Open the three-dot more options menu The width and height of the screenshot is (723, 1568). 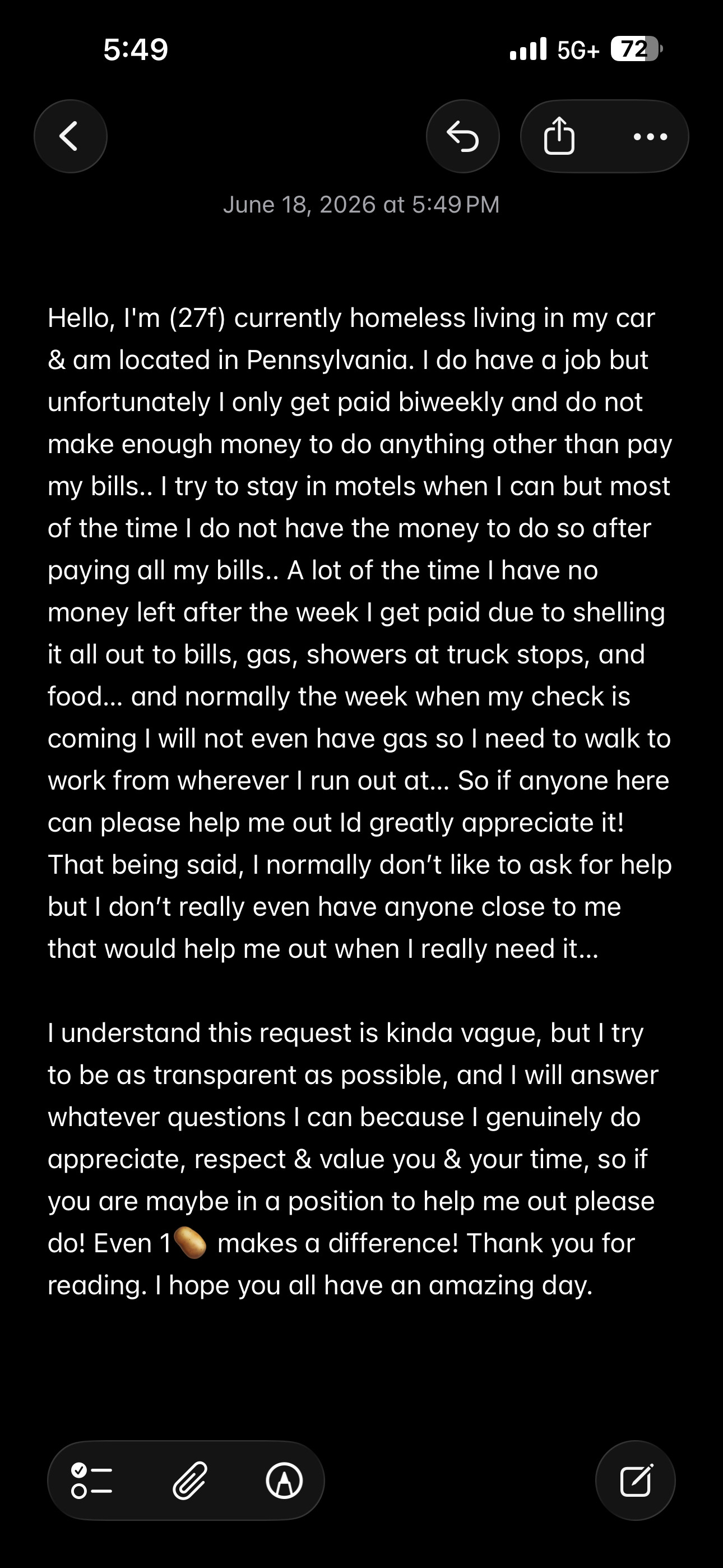pos(650,136)
